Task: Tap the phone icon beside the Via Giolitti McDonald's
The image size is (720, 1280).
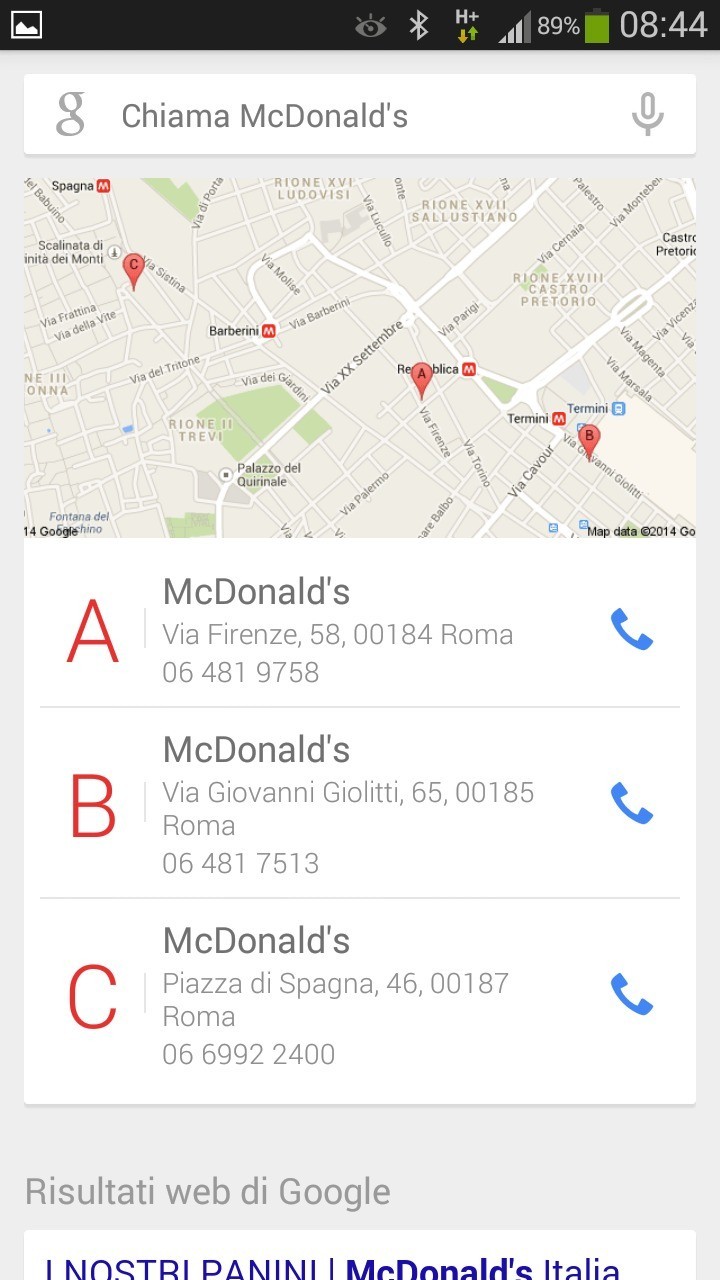Action: (631, 805)
